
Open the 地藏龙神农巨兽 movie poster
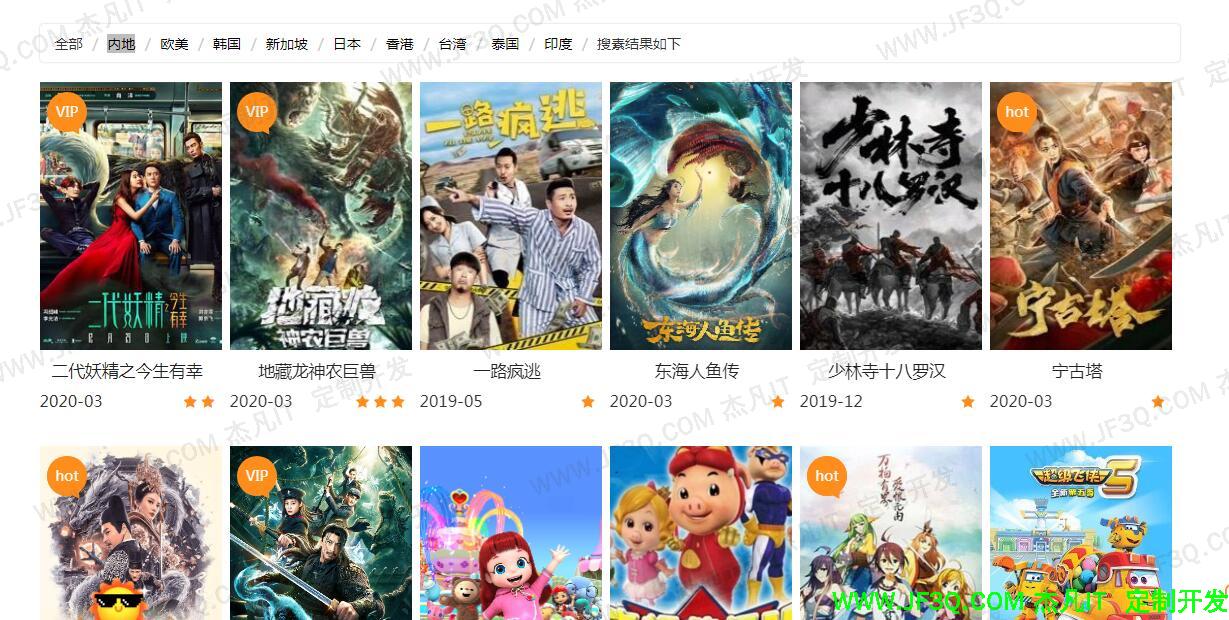click(320, 216)
